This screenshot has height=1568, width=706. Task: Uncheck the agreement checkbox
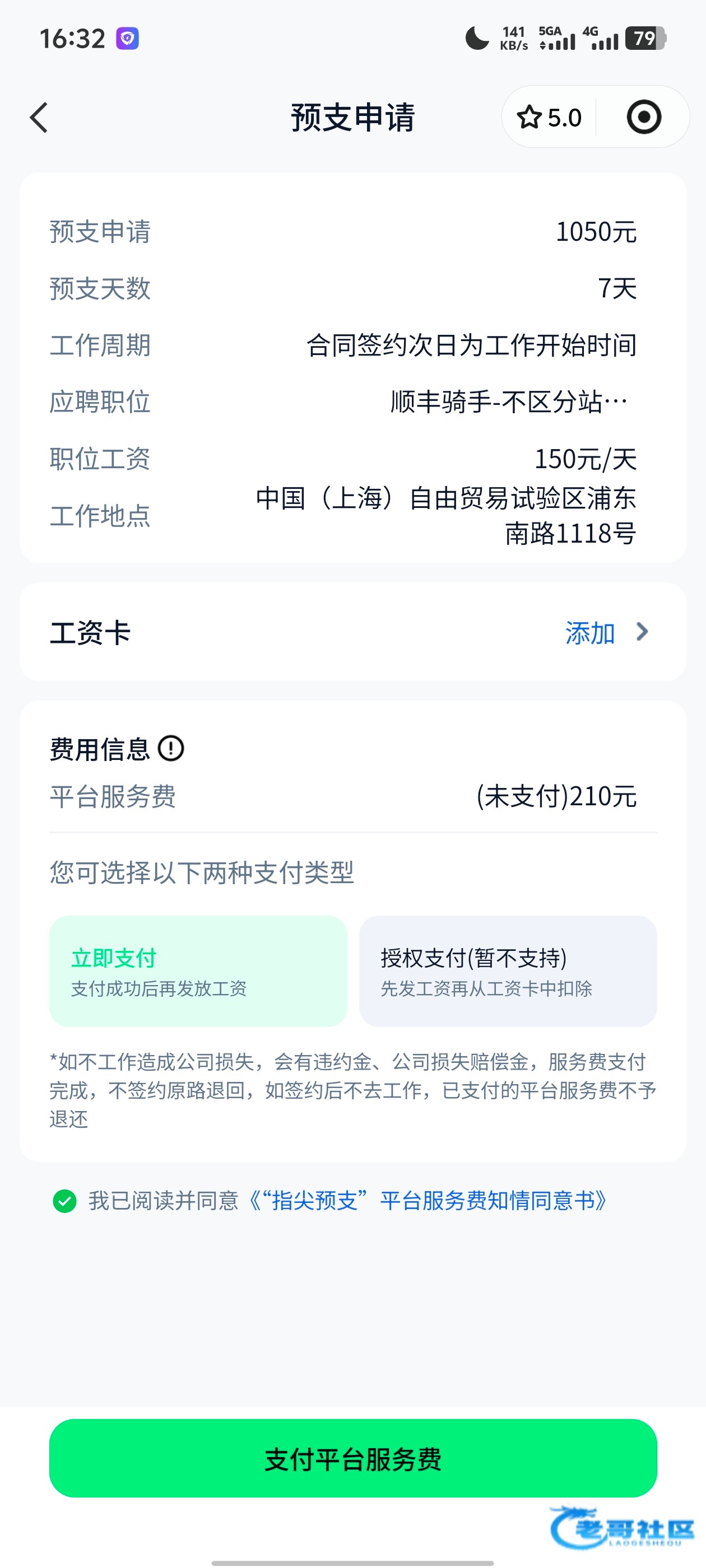click(64, 1201)
